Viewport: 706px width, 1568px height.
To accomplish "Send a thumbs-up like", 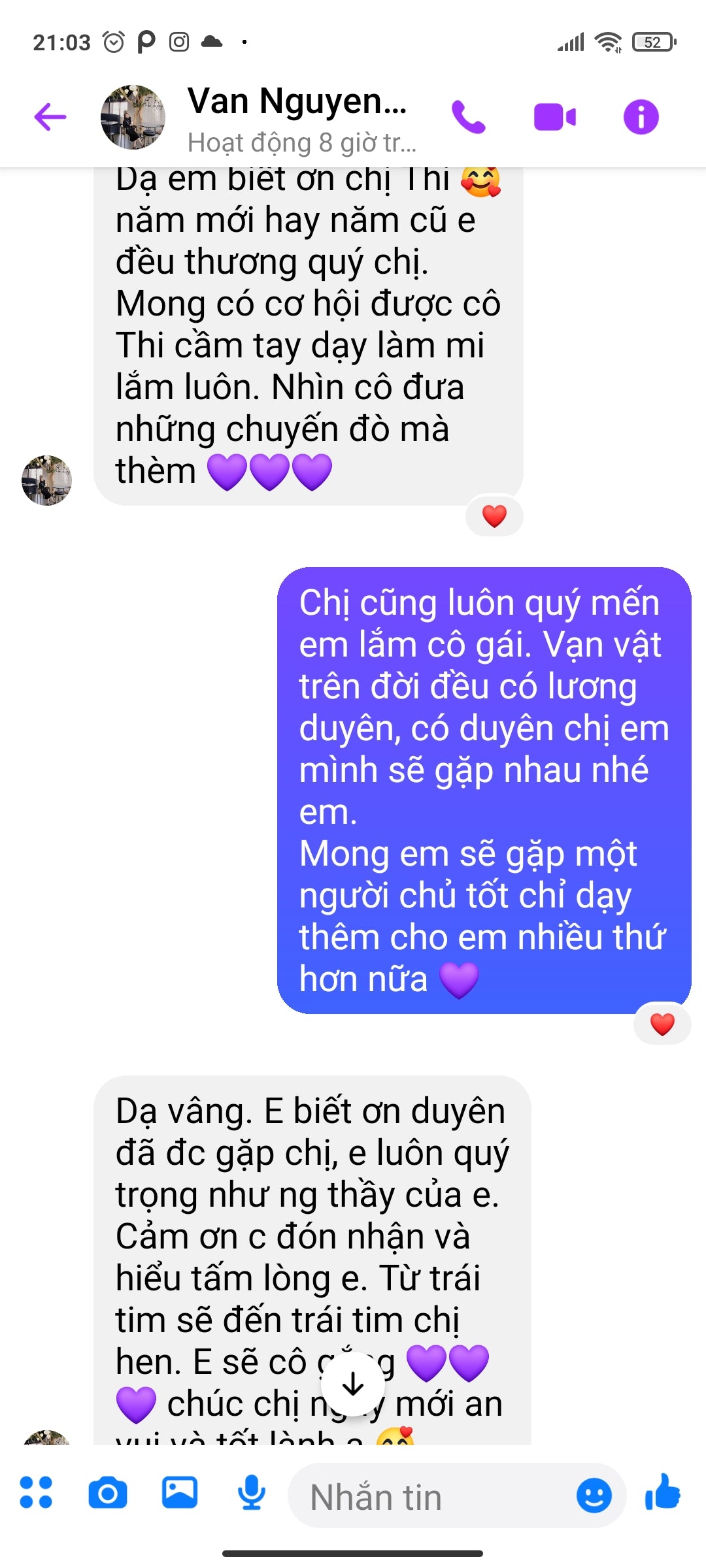I will (x=662, y=1493).
